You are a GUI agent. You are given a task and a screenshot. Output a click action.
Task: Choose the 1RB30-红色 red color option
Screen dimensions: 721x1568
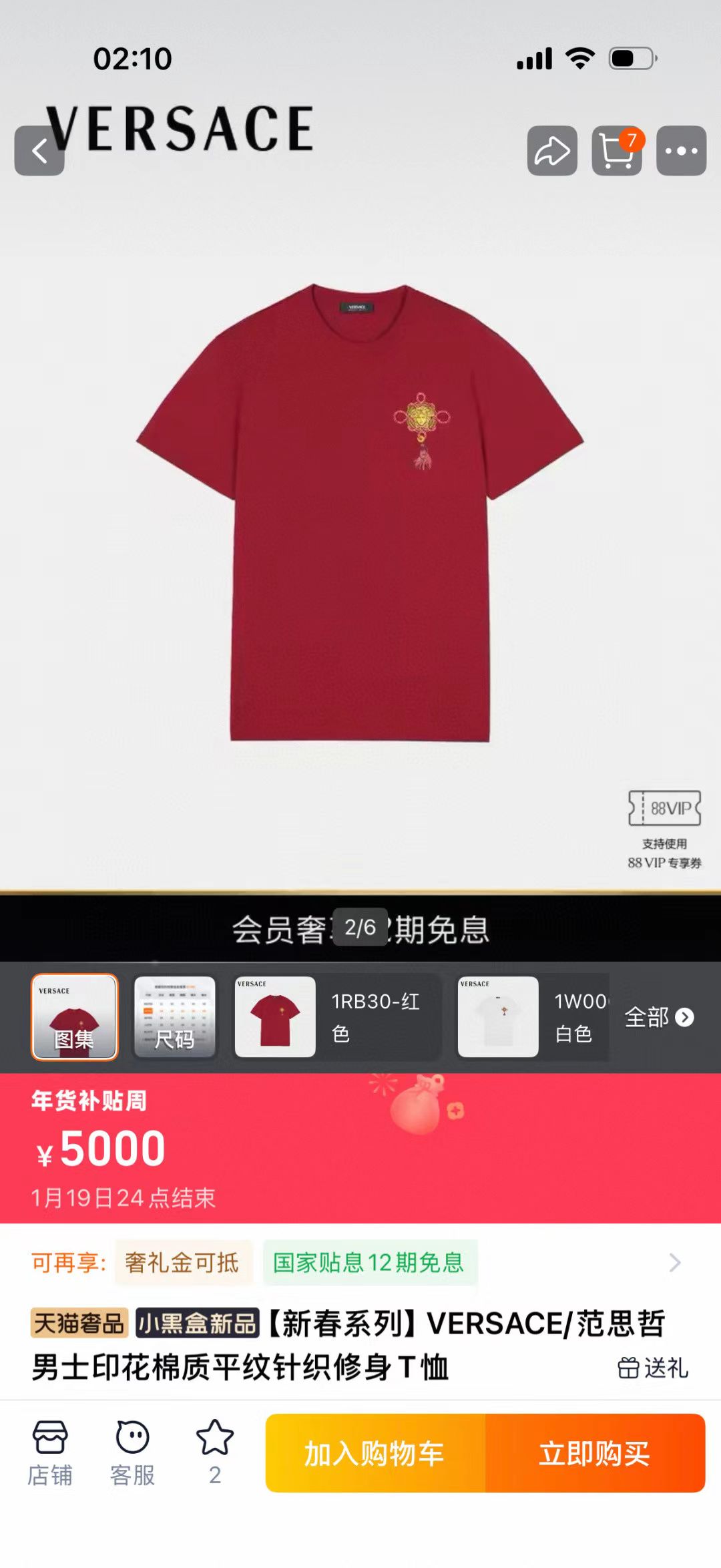click(338, 1017)
